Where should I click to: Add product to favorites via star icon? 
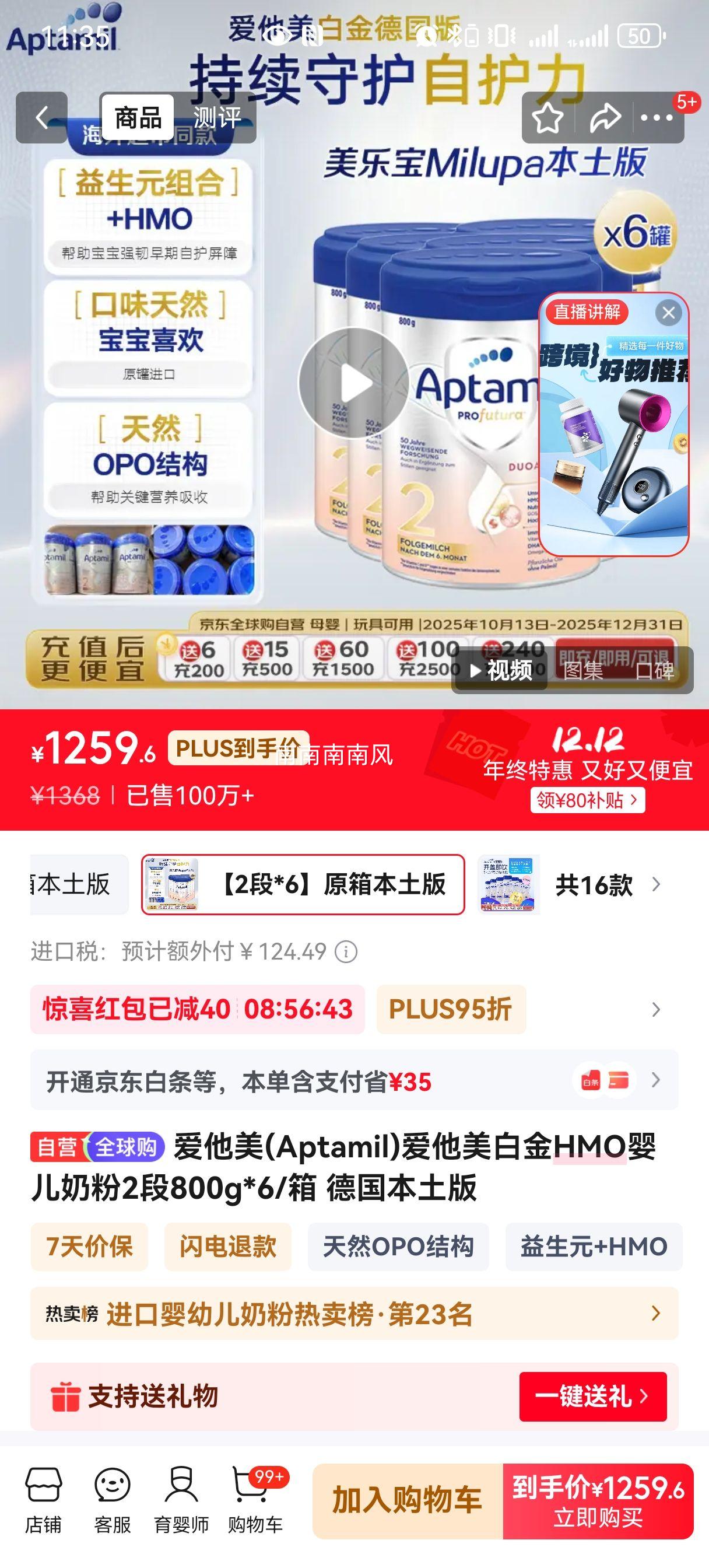click(x=548, y=118)
